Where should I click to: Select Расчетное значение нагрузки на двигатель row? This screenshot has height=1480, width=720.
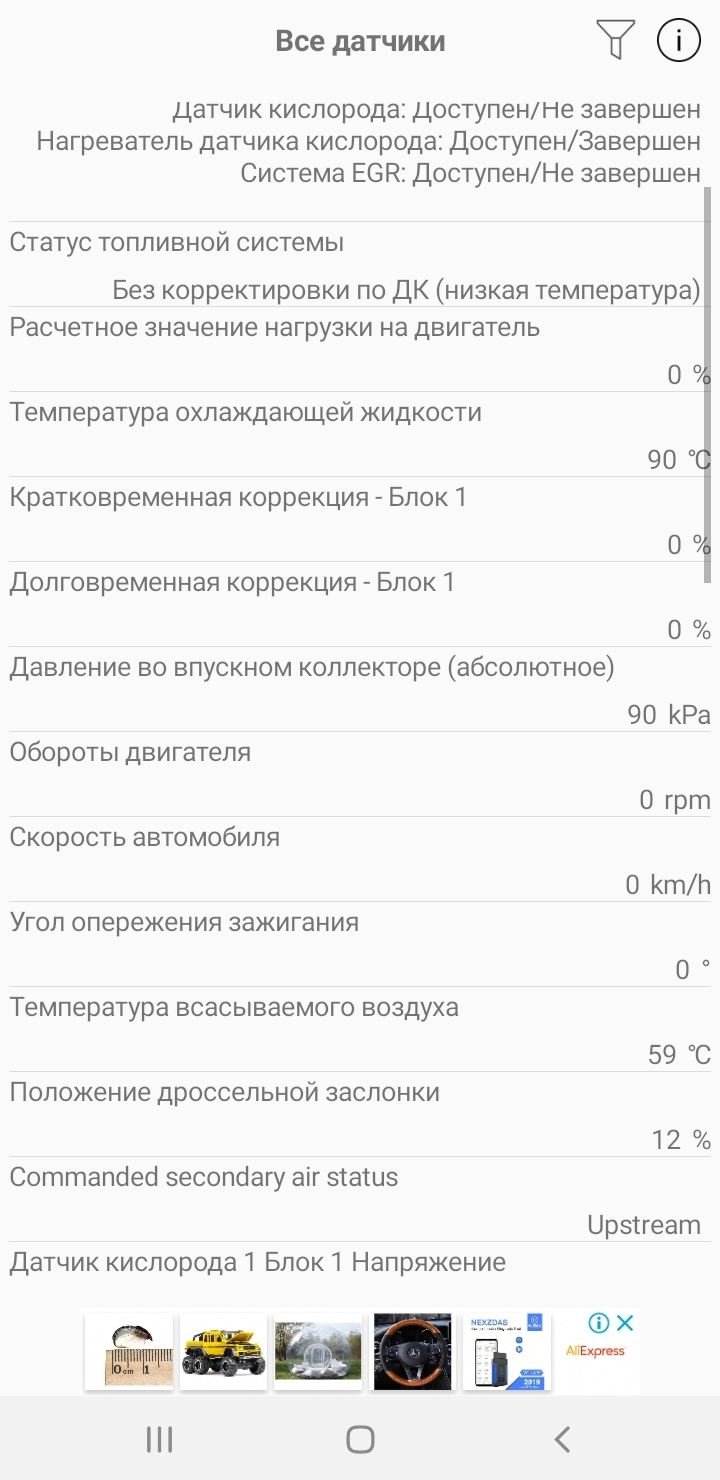coord(360,350)
